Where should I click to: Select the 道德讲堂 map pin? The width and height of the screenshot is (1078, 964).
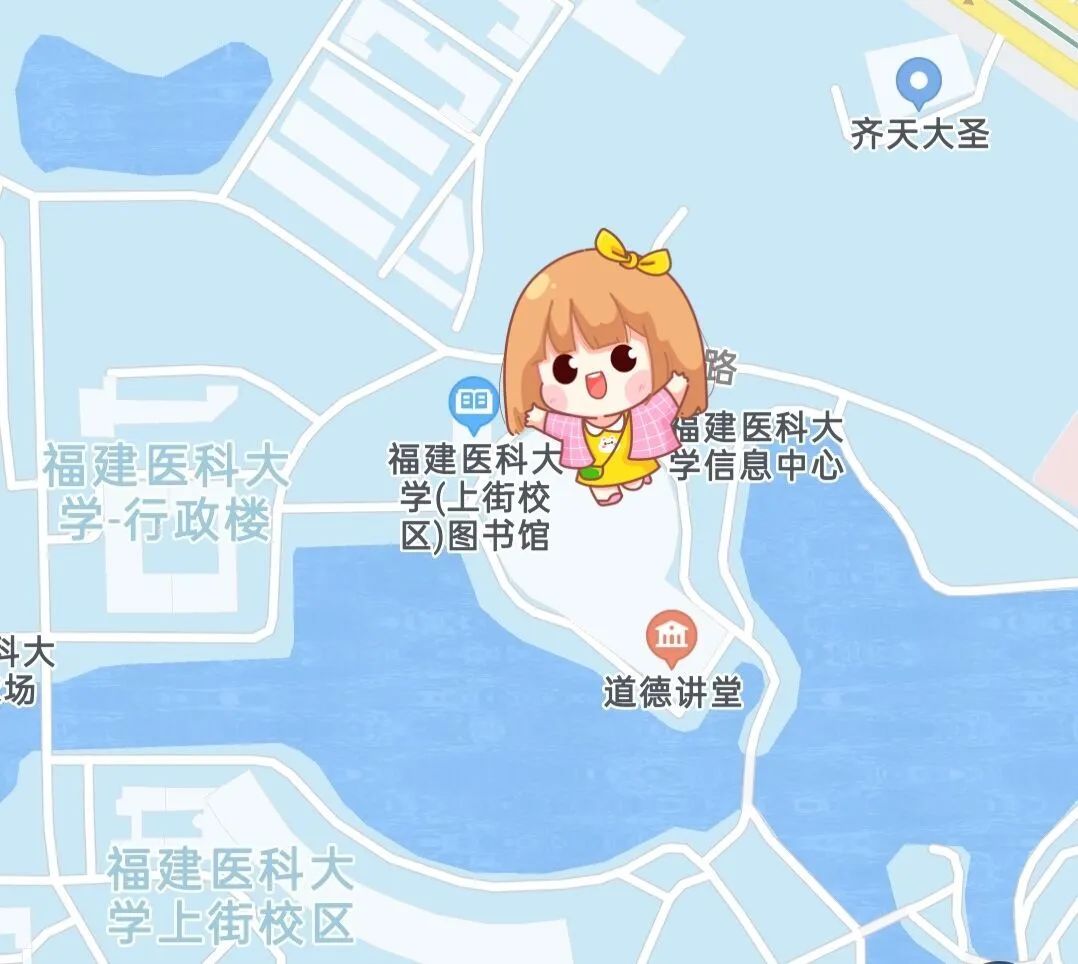coord(671,637)
